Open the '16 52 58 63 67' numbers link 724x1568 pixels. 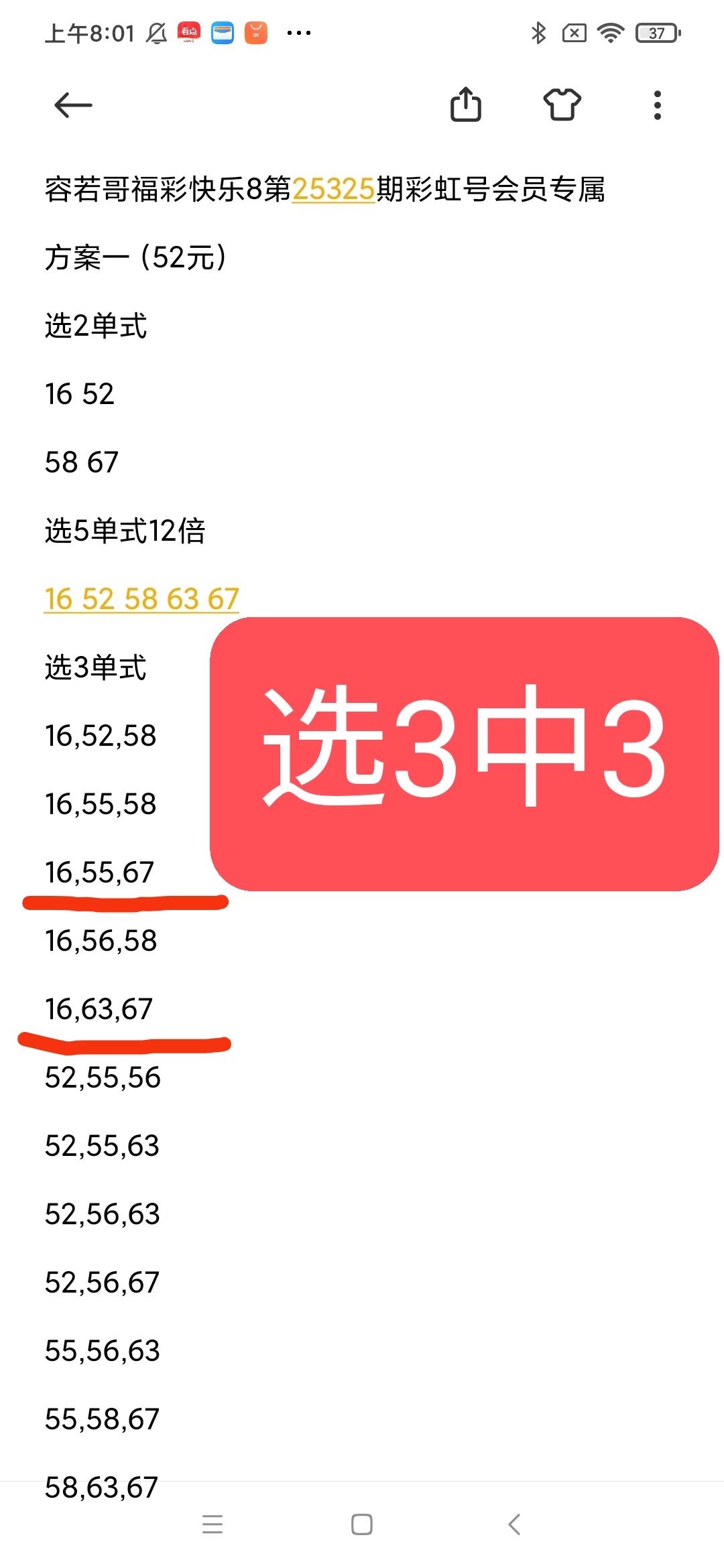[139, 599]
